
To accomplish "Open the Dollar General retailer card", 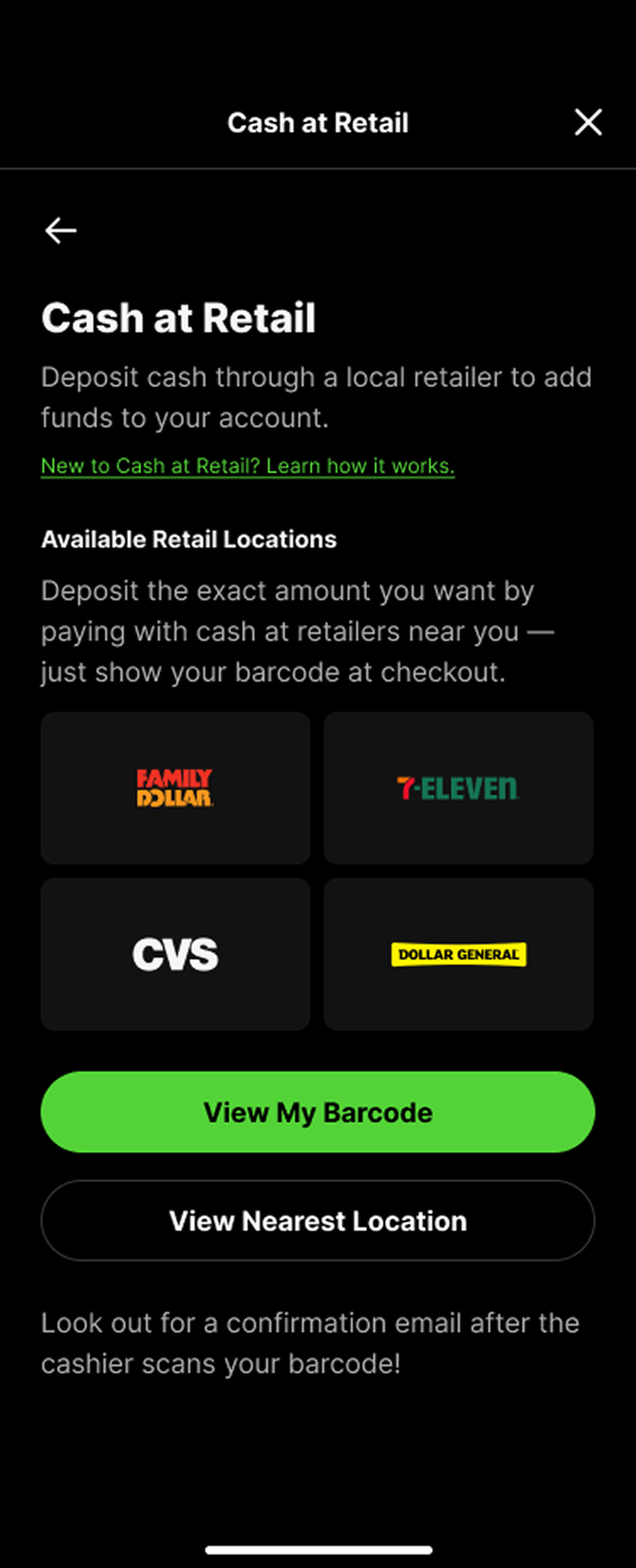I will (x=459, y=954).
